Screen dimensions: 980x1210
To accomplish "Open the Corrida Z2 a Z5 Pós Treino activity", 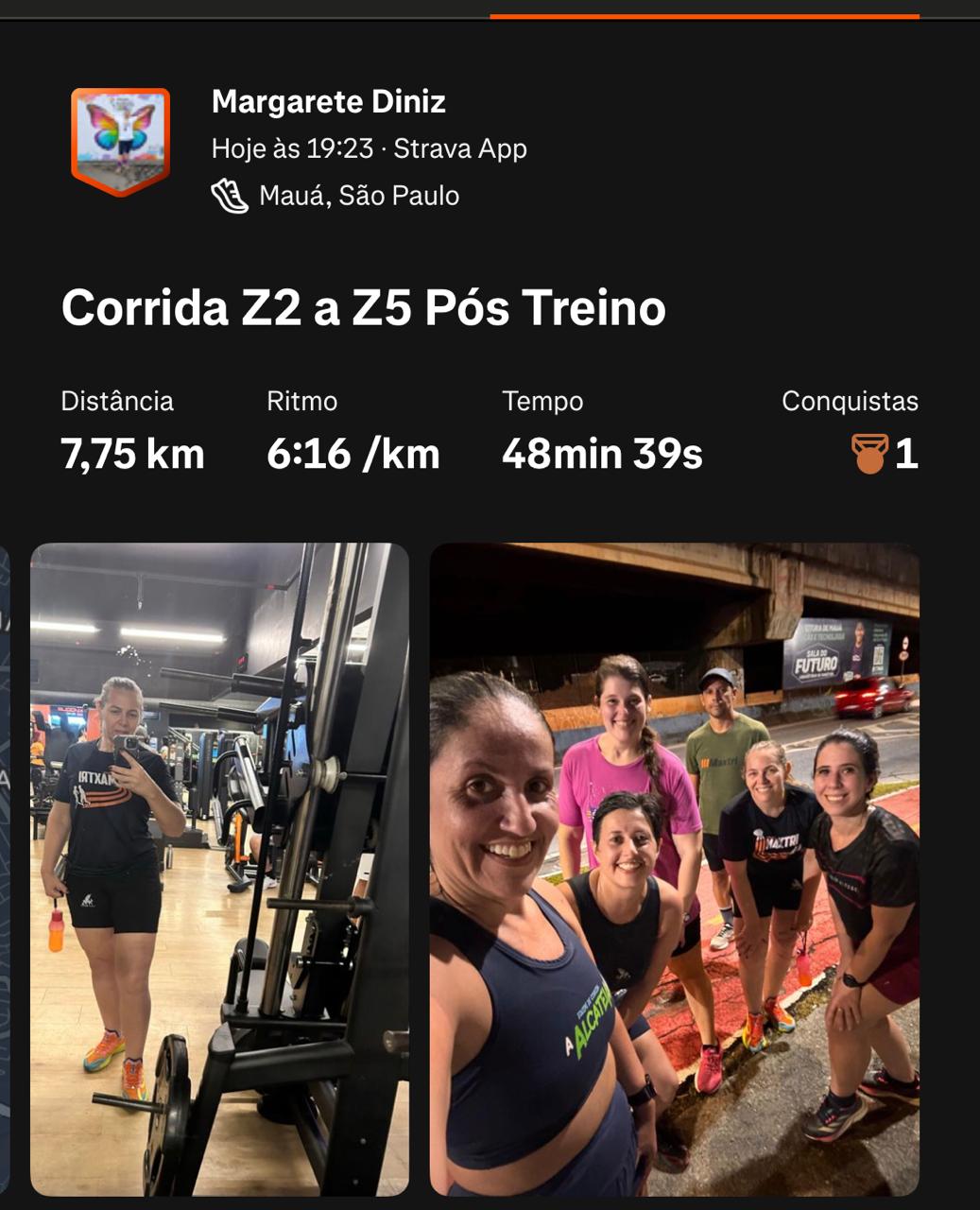I will click(363, 308).
